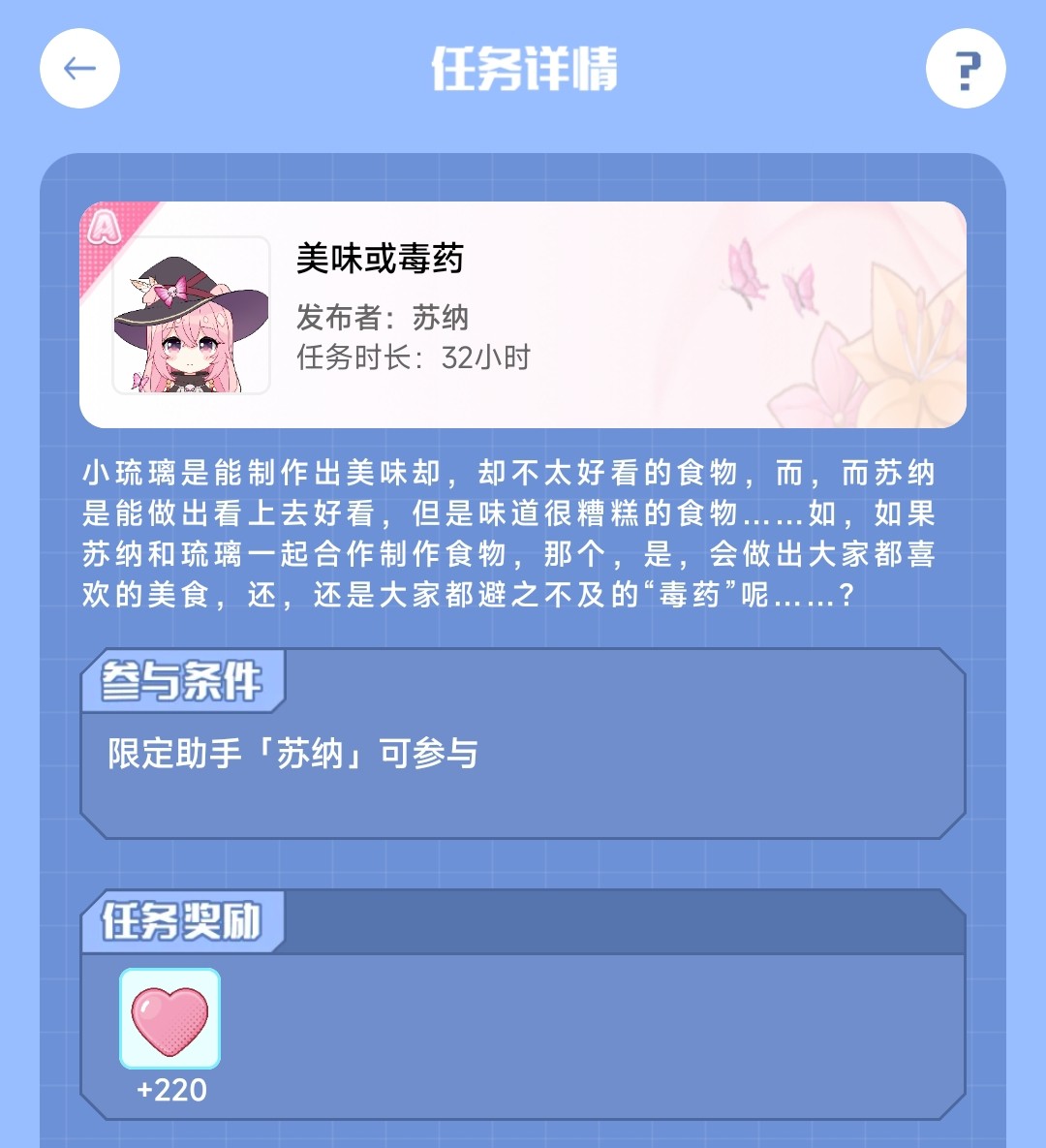
Task: Go back using the arrow button
Action: pos(79,69)
